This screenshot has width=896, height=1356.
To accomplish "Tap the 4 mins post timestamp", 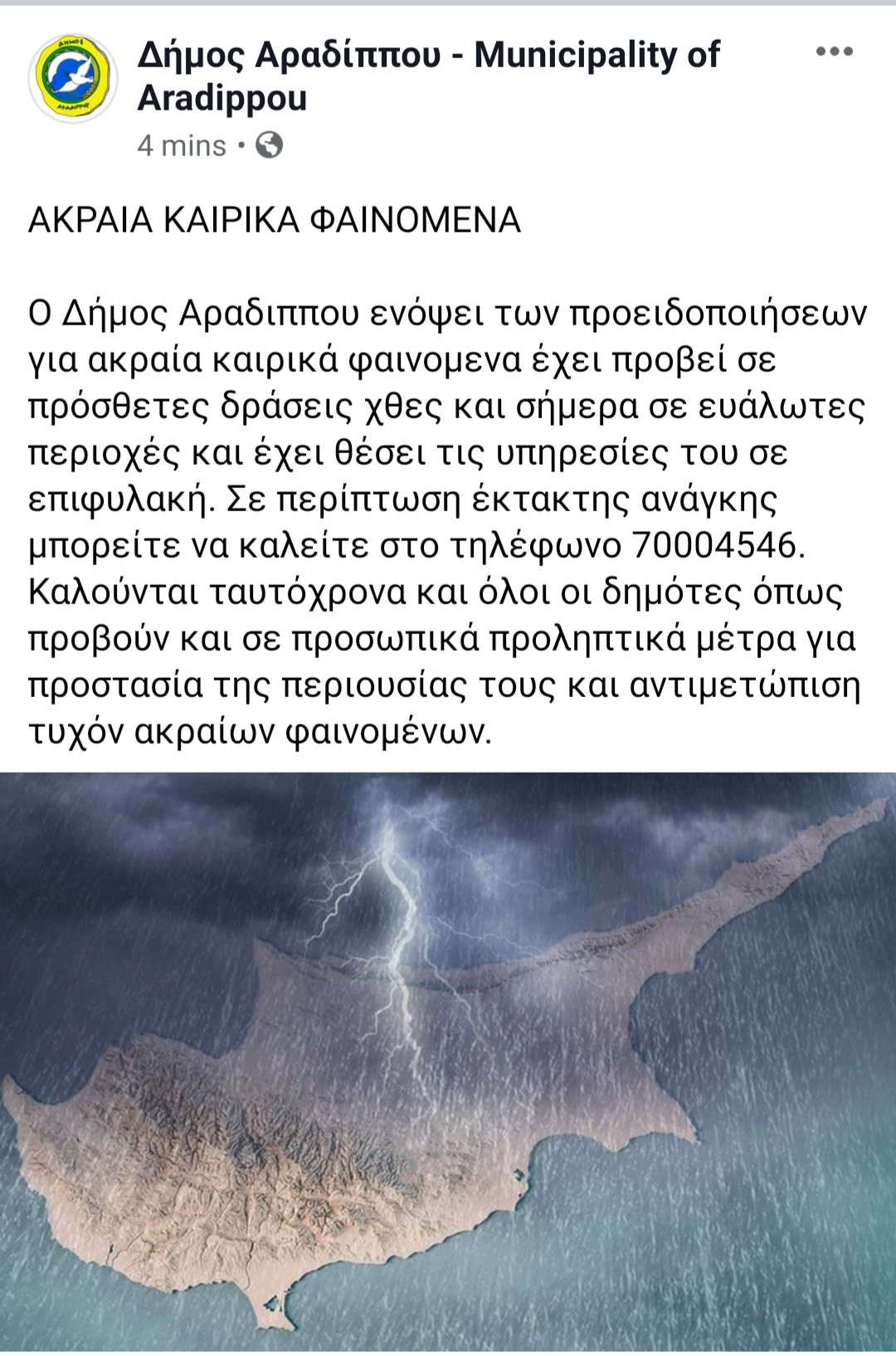I will 182,146.
